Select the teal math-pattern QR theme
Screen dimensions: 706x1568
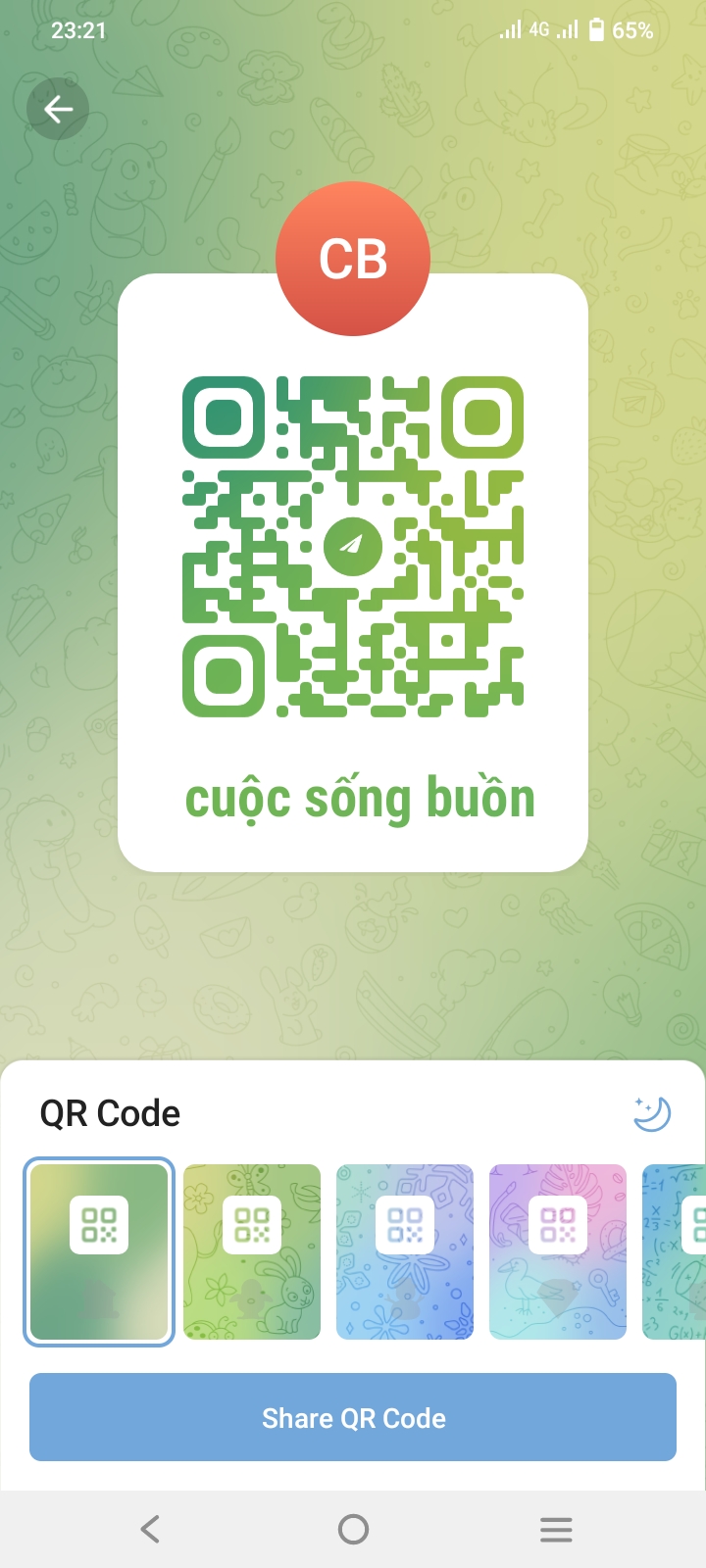pos(677,1251)
